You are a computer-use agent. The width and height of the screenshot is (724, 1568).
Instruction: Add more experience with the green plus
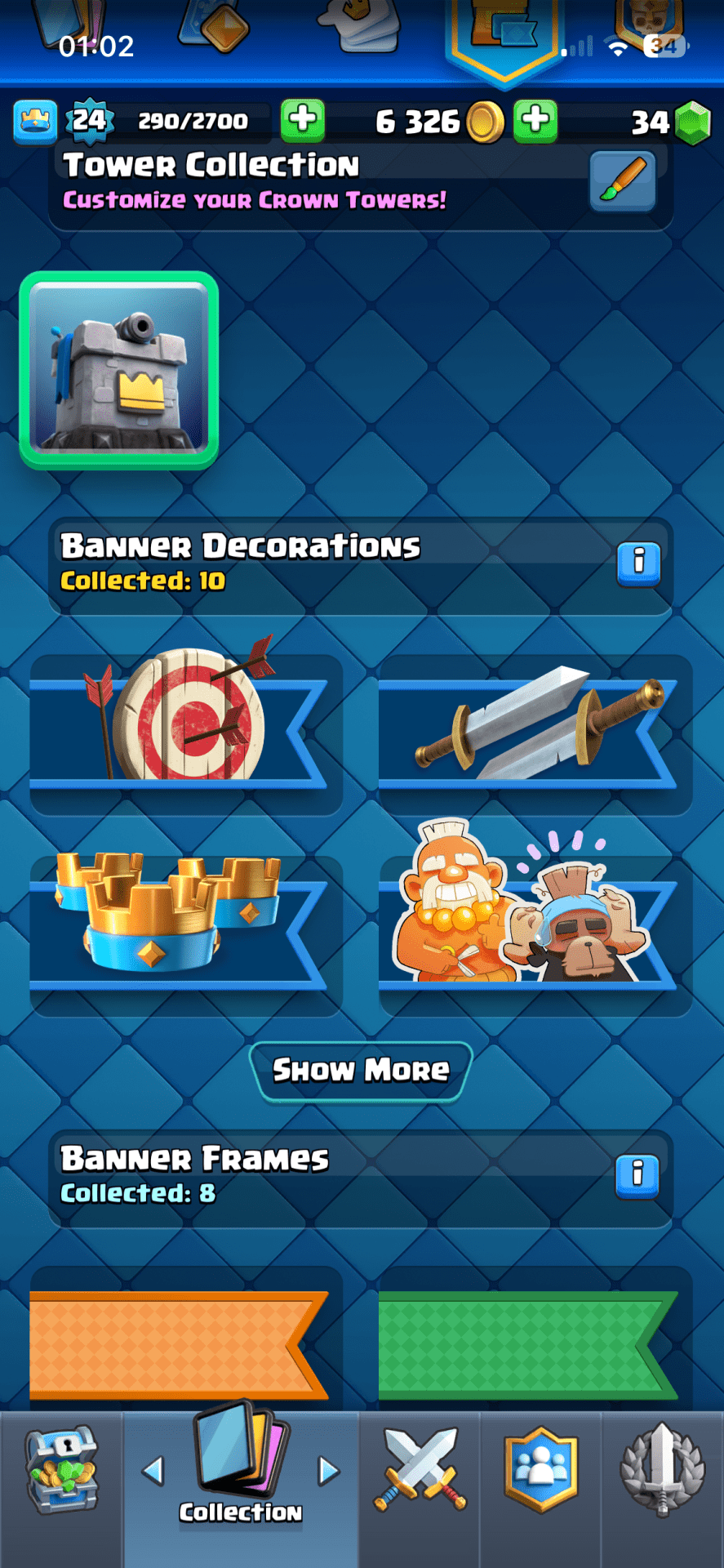coord(302,121)
